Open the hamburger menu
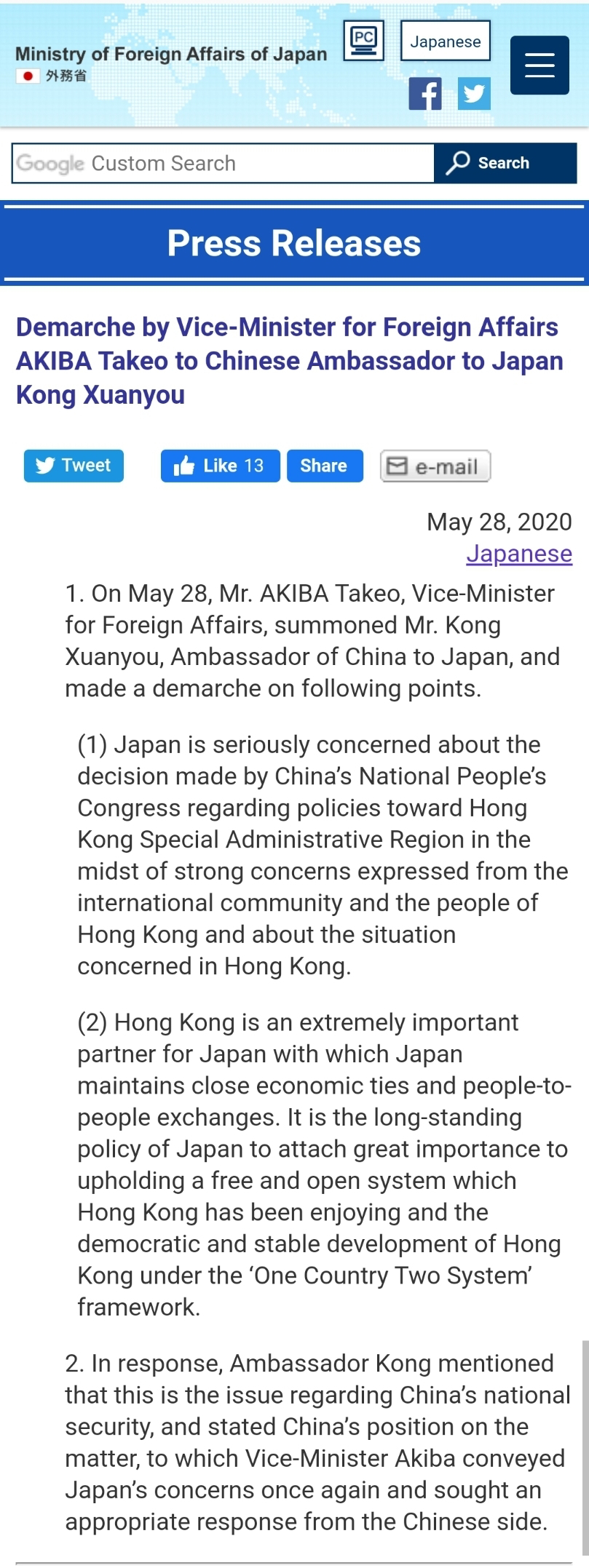 [539, 65]
